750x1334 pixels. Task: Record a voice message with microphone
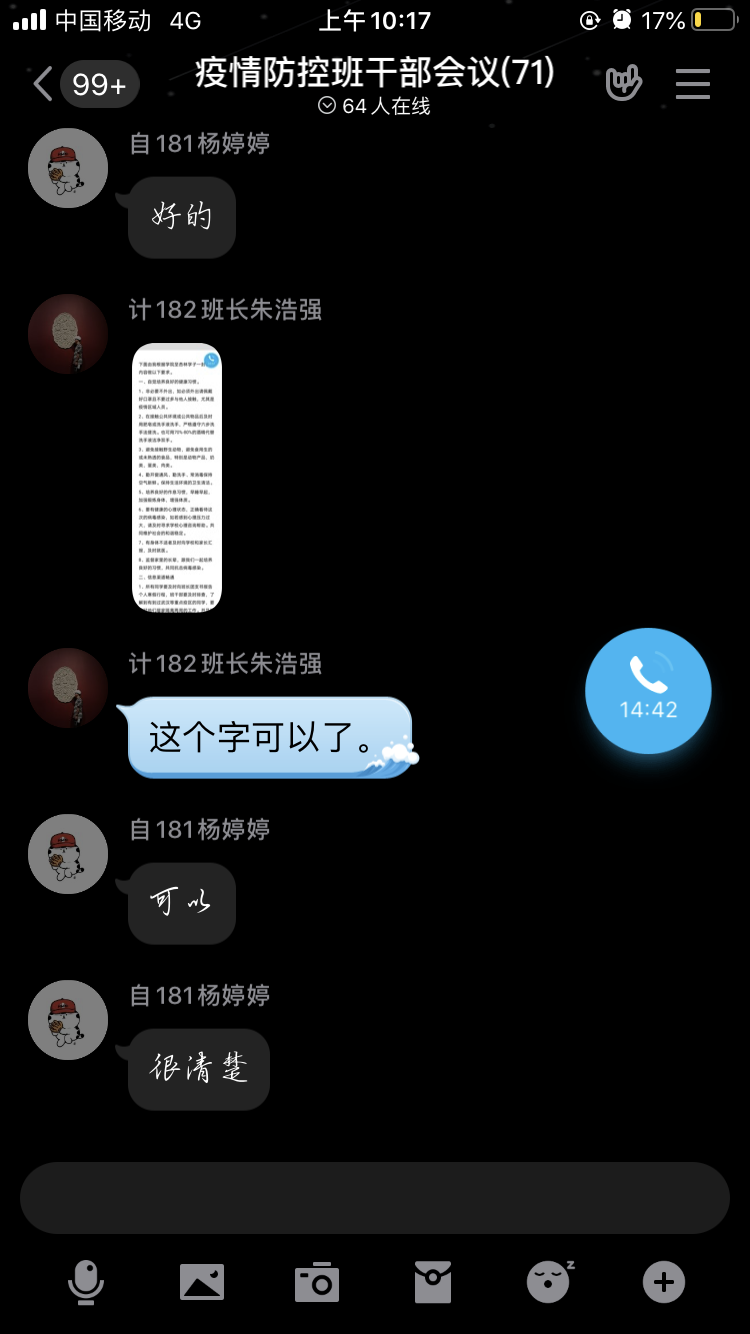coord(86,1281)
